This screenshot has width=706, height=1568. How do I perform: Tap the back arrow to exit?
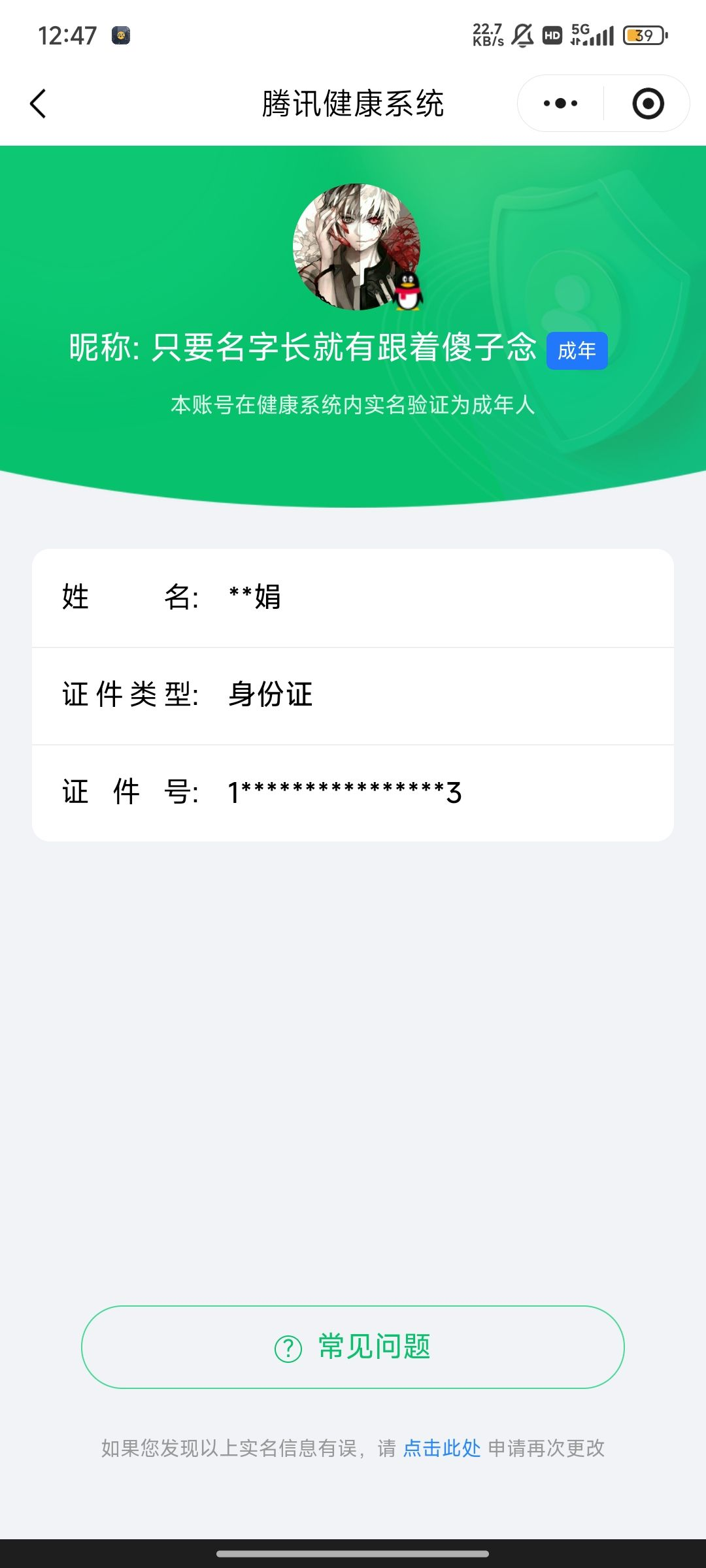click(x=37, y=103)
